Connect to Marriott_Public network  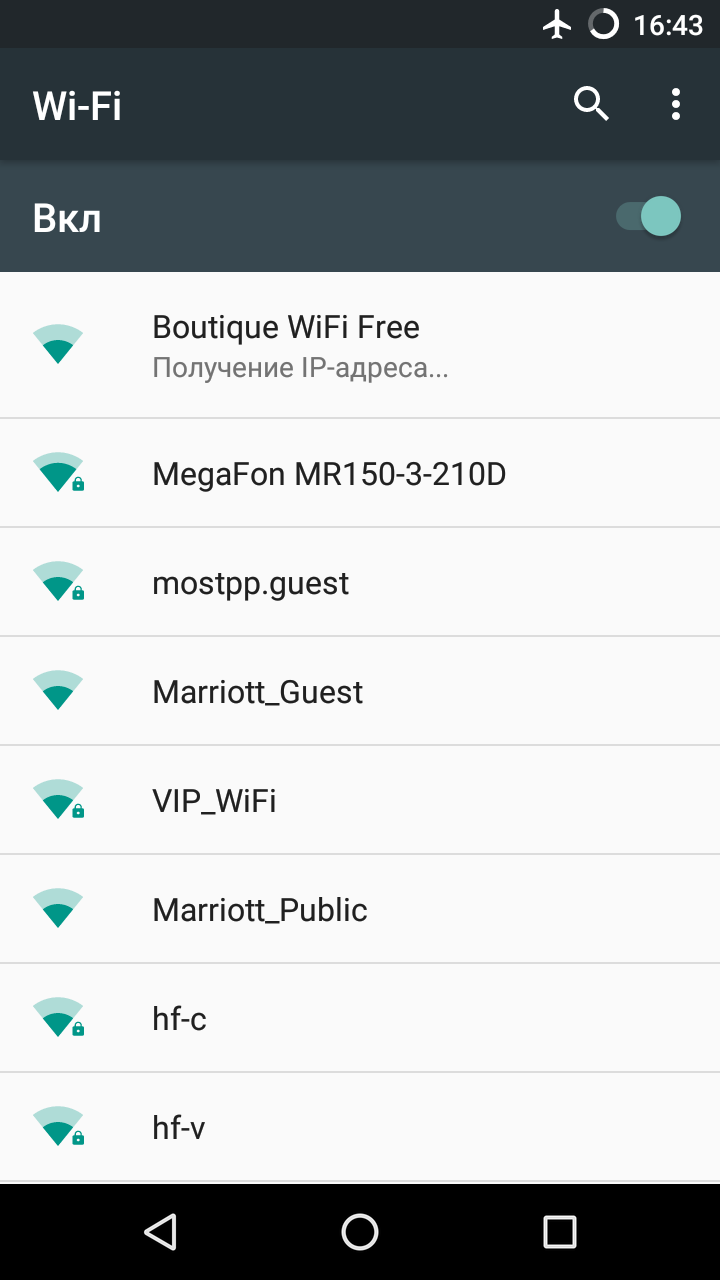360,910
